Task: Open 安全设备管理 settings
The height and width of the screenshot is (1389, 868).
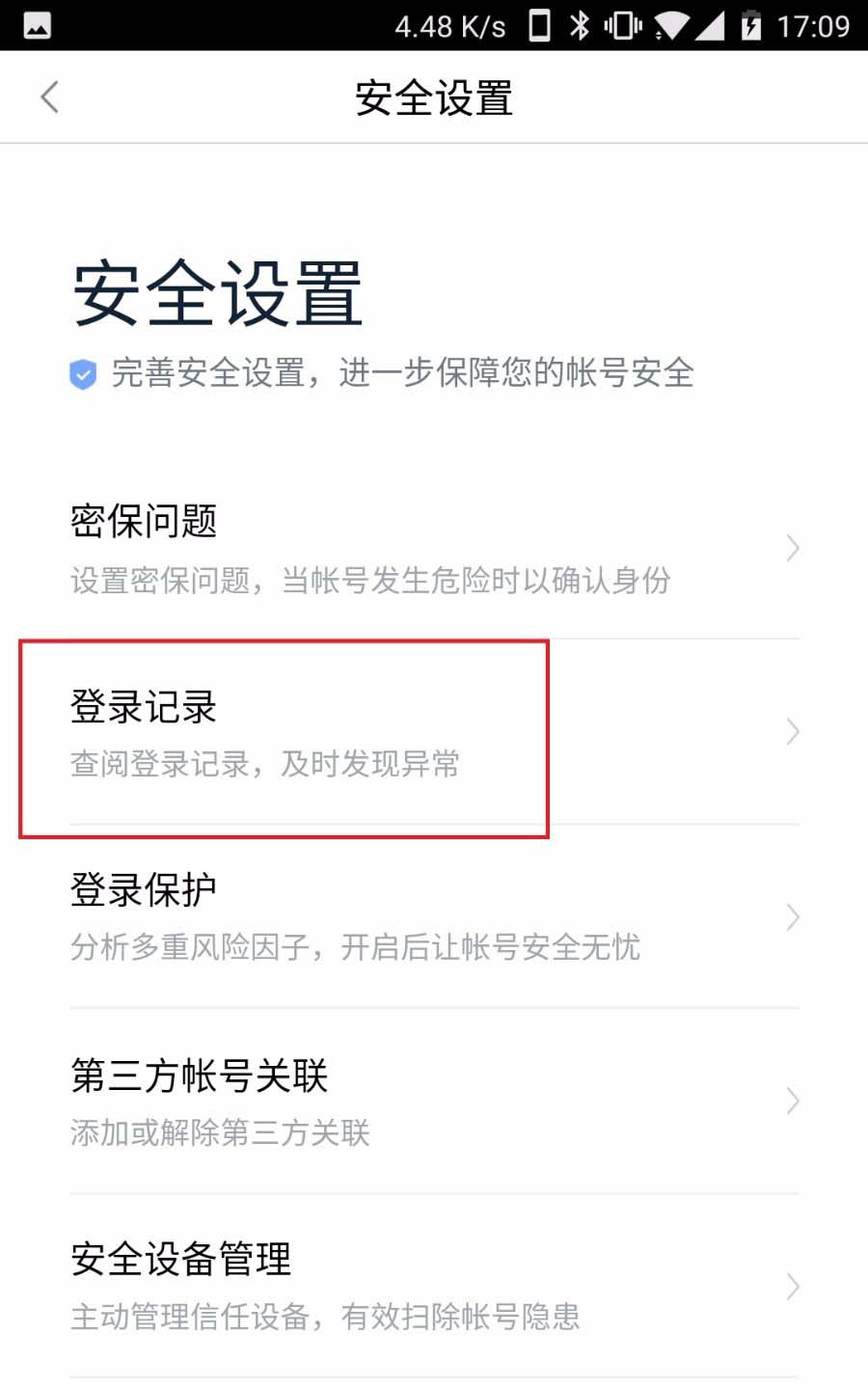Action: pyautogui.click(x=434, y=1286)
